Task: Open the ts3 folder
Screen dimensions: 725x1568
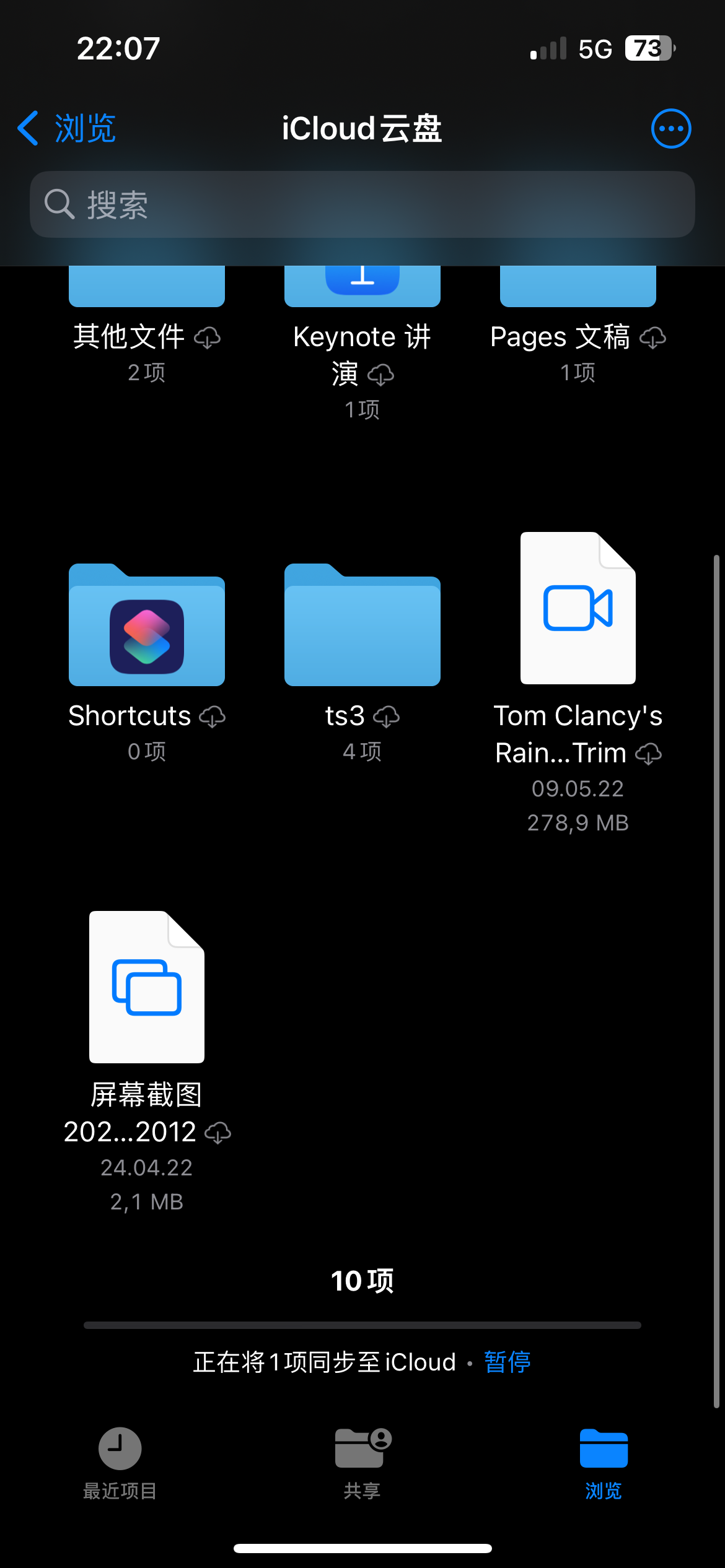Action: (x=362, y=627)
